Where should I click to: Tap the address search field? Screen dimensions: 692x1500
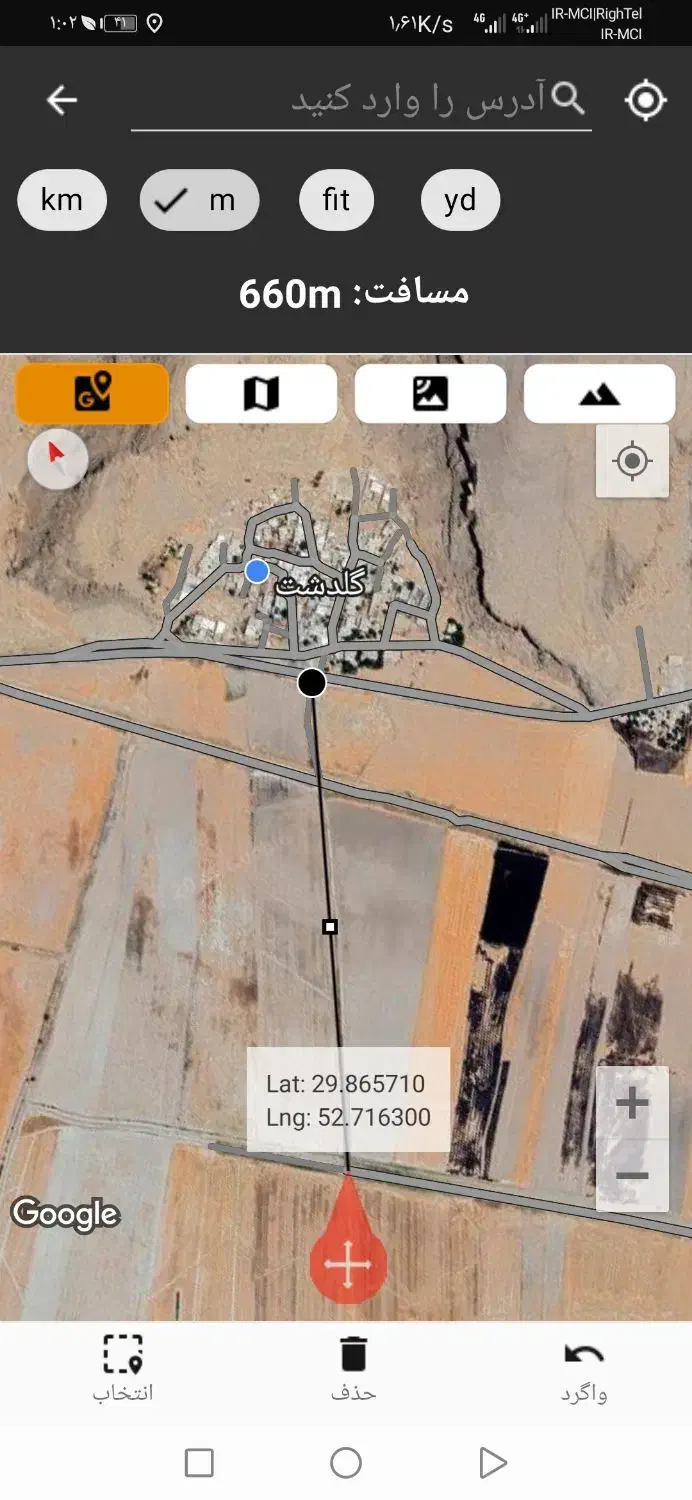coord(360,100)
